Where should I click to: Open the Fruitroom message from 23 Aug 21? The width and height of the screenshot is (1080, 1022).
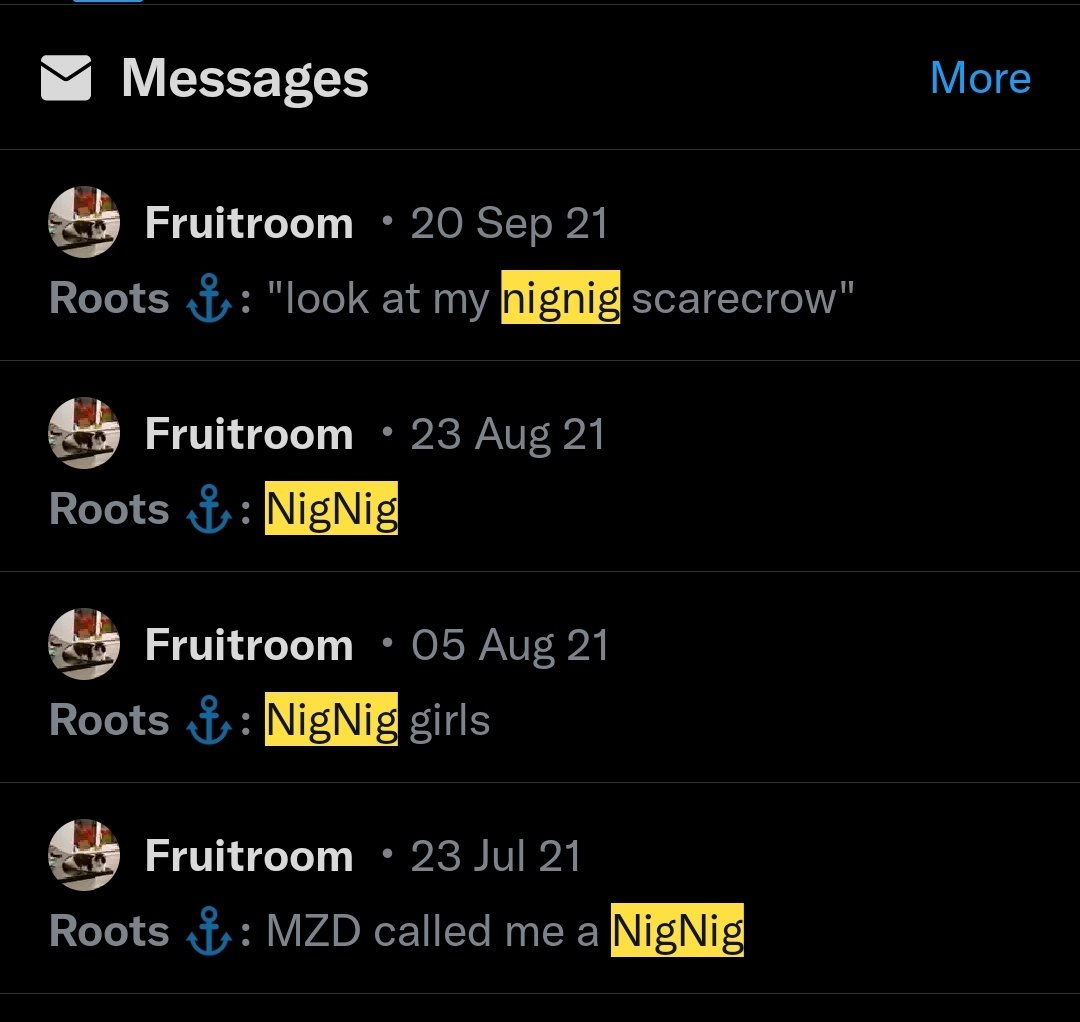click(x=540, y=468)
